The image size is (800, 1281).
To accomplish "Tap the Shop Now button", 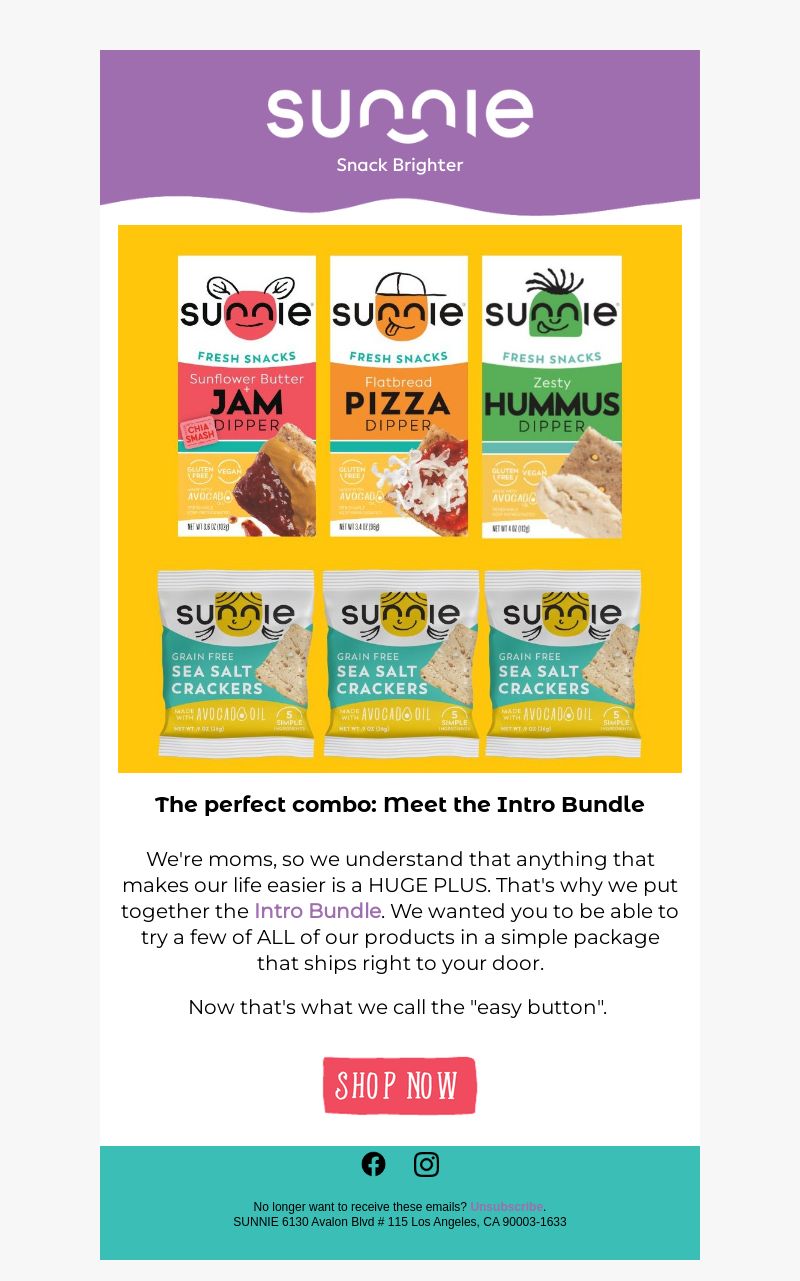I will coord(400,1085).
